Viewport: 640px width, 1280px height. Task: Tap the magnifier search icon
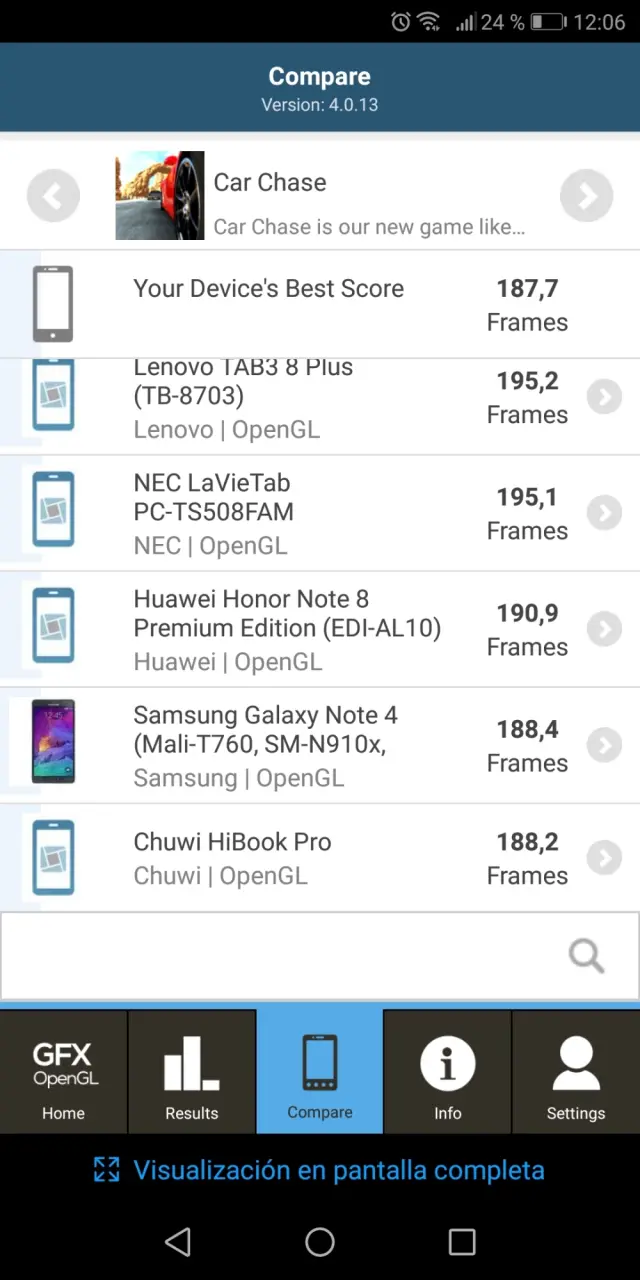586,956
